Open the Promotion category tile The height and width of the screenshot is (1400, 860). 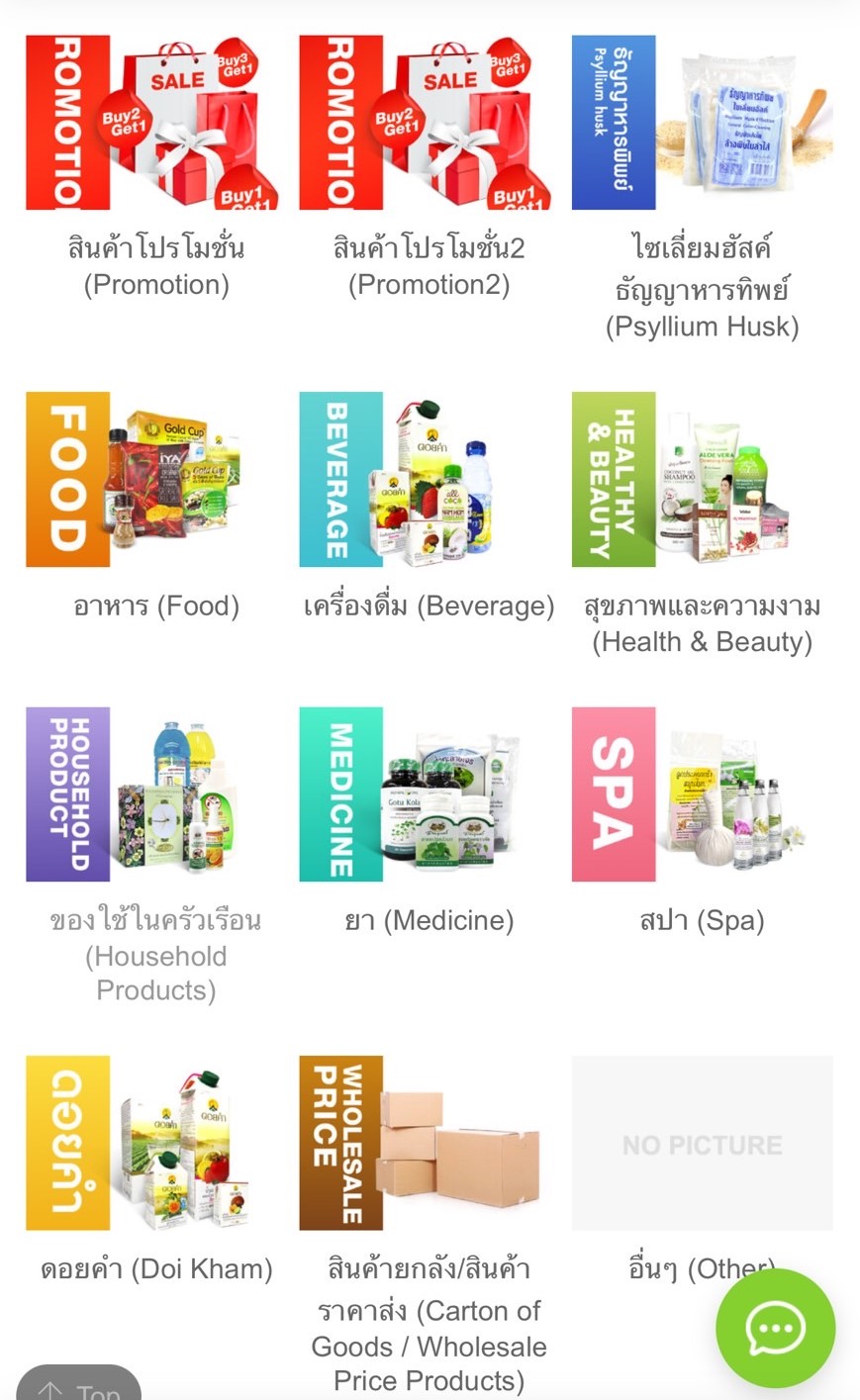[152, 124]
